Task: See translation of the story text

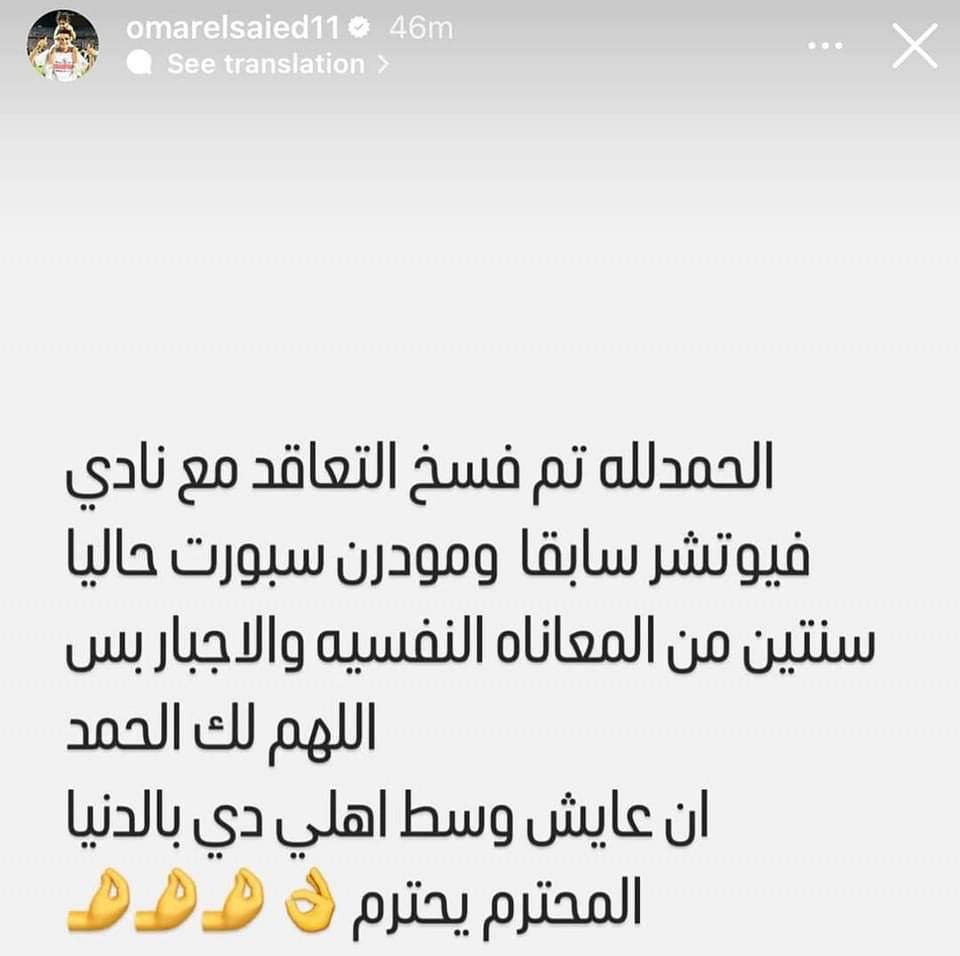Action: pos(266,64)
